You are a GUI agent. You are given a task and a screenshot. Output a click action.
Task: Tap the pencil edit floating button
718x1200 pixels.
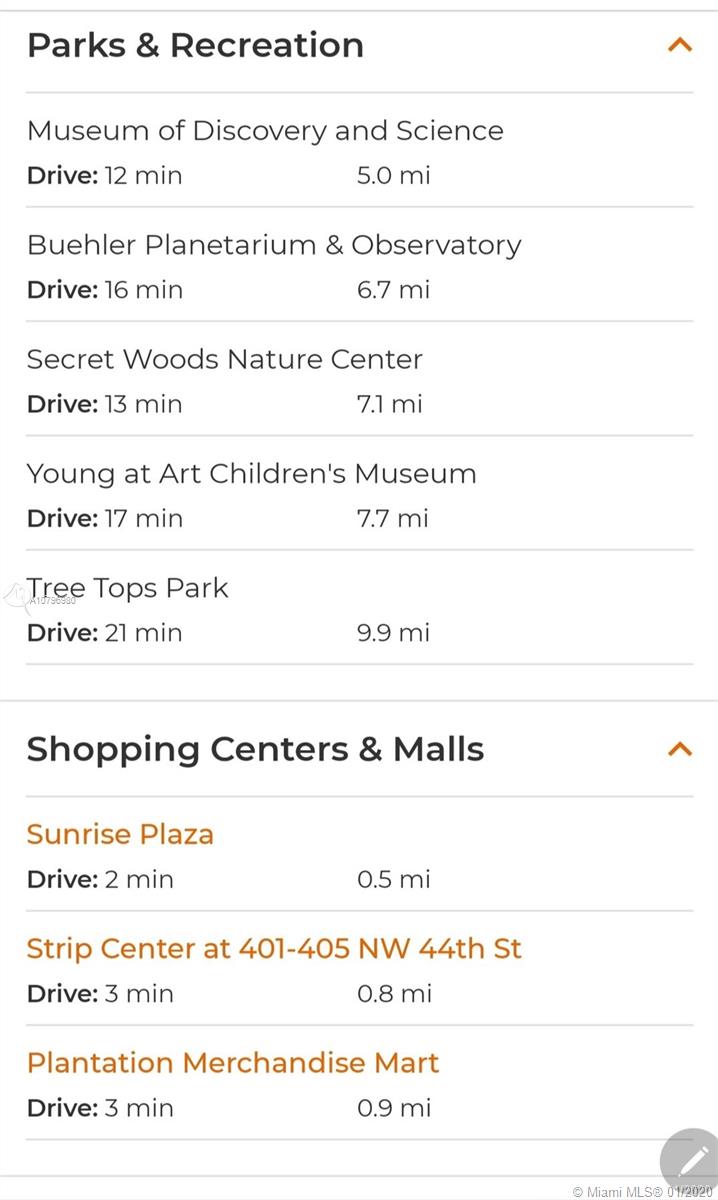click(693, 1163)
